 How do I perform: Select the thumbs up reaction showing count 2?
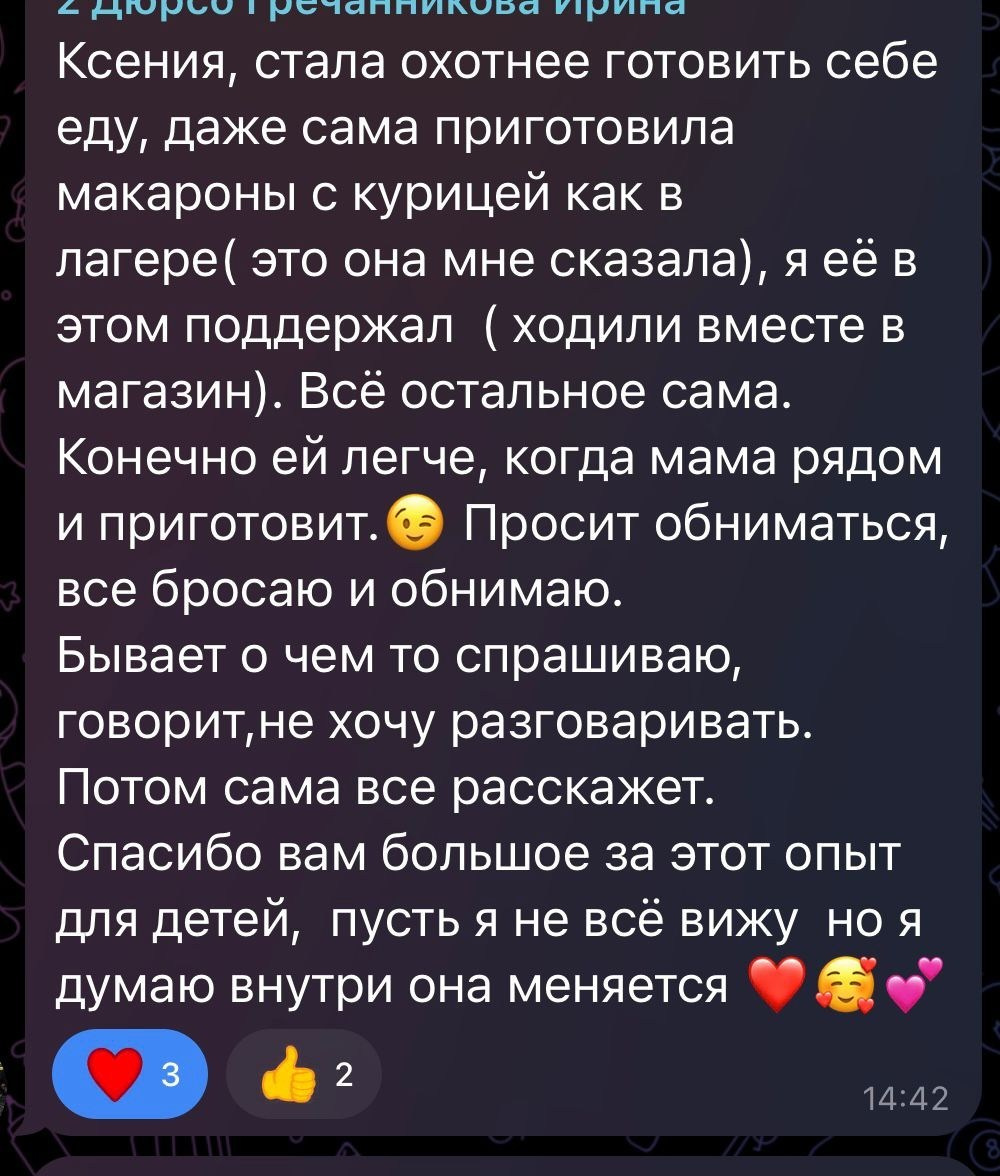pyautogui.click(x=305, y=1072)
